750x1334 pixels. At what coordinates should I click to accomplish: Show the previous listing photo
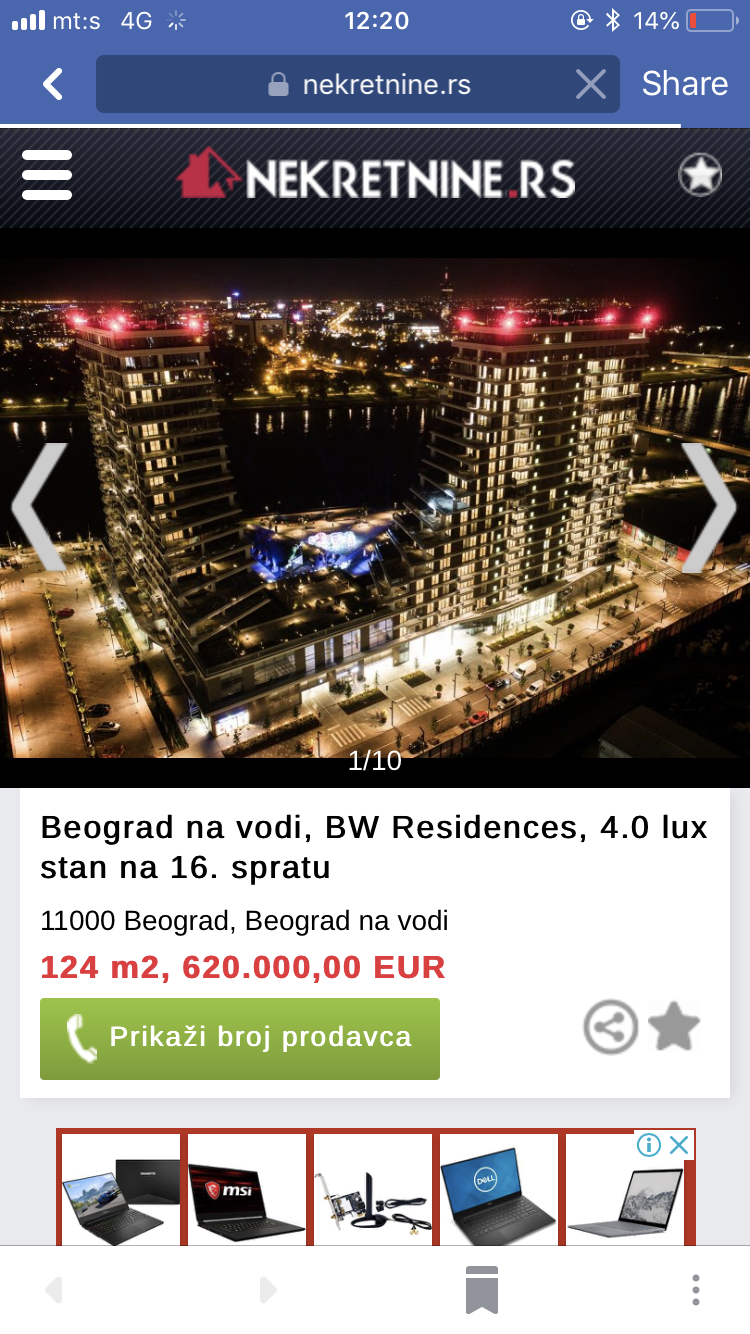pyautogui.click(x=38, y=508)
